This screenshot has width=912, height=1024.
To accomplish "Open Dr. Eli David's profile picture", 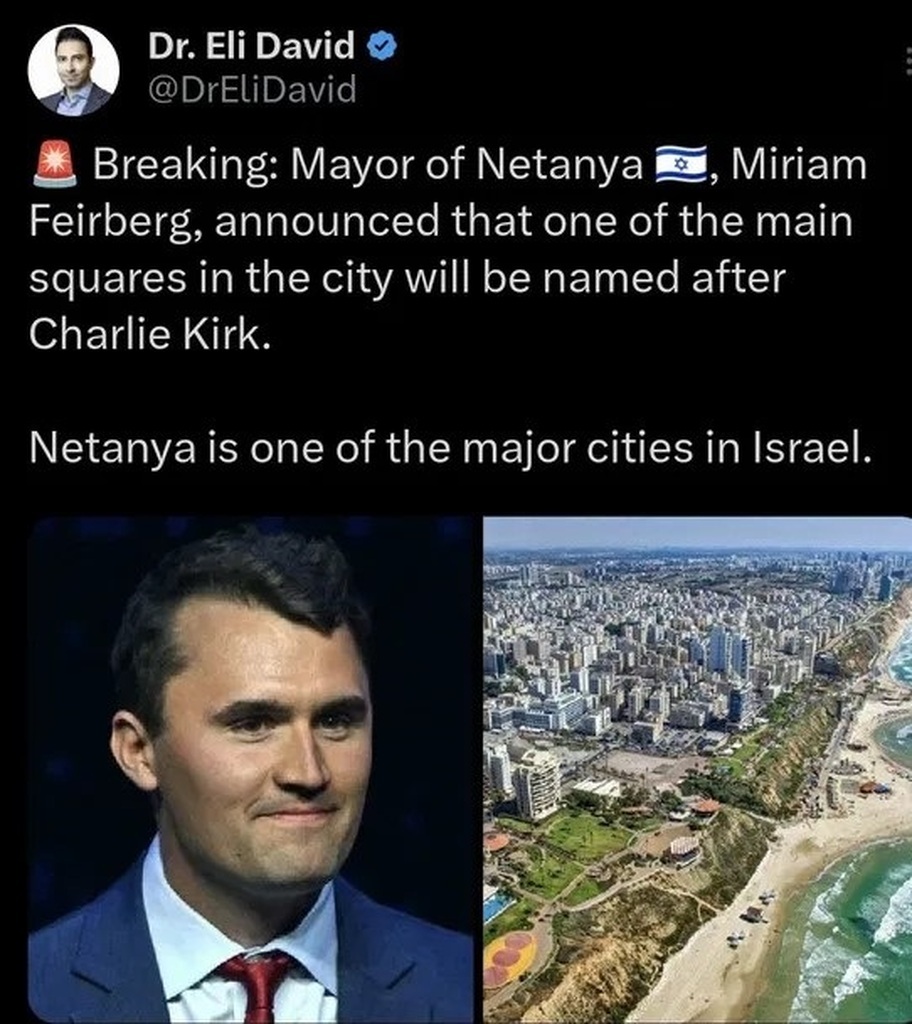I will (73, 70).
